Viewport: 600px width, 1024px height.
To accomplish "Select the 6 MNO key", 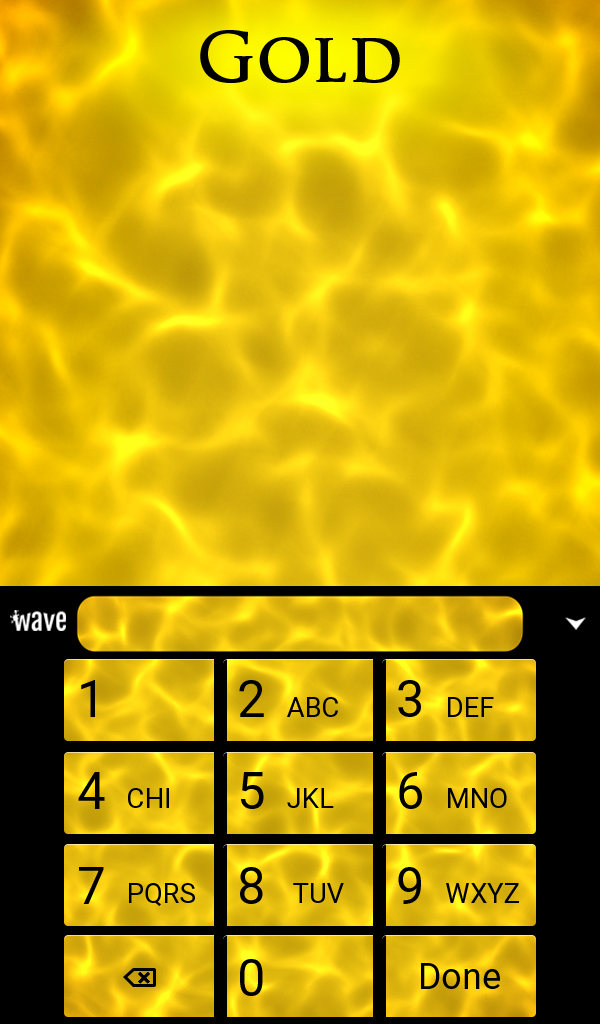I will pyautogui.click(x=460, y=793).
